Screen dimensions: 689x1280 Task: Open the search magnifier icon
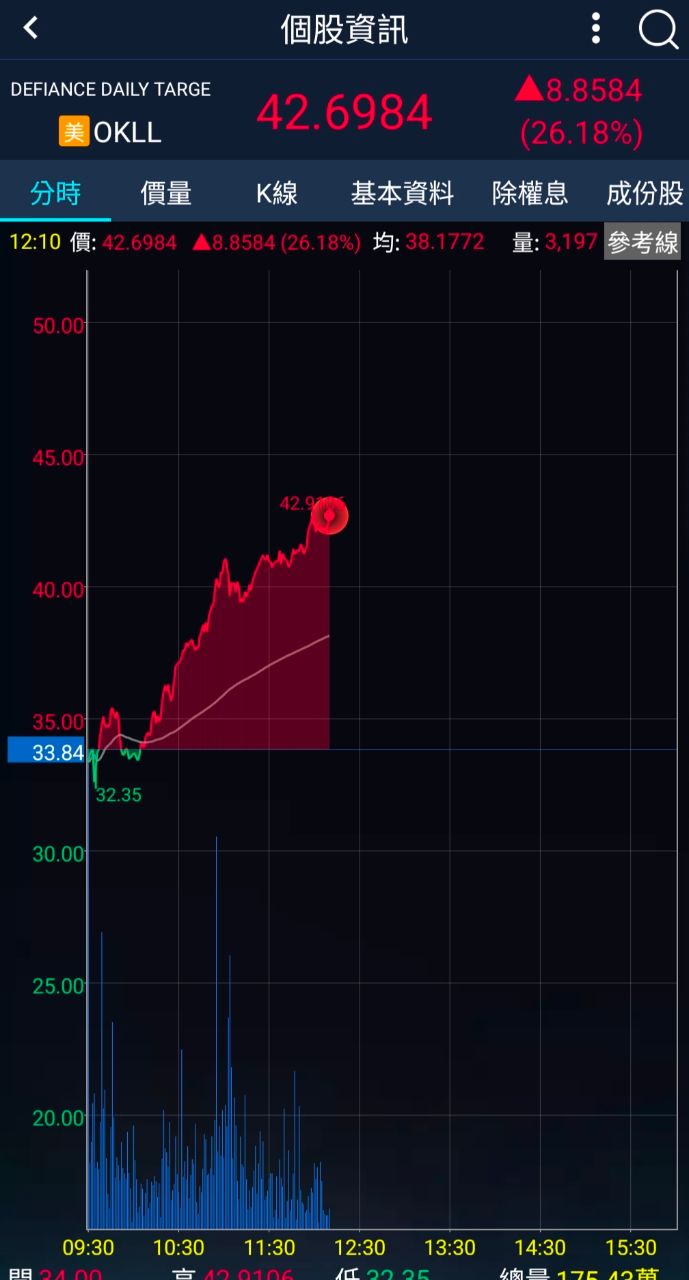(658, 30)
